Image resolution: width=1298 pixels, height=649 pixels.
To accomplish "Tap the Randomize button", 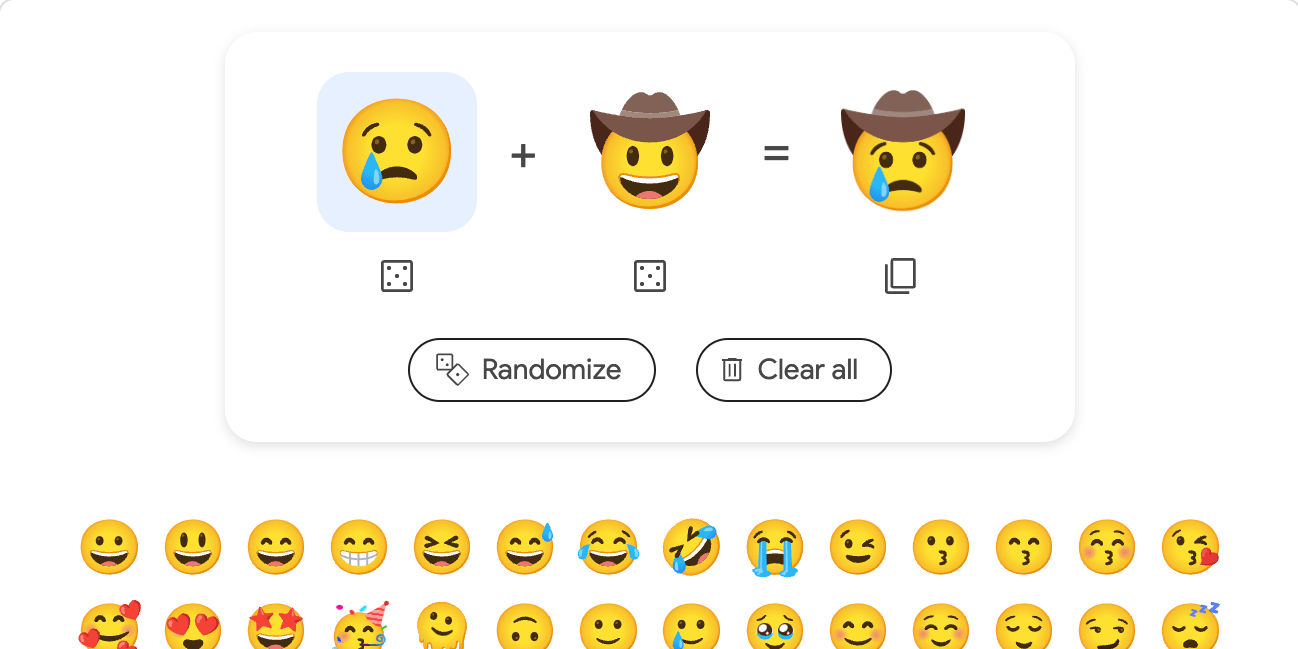I will (531, 370).
